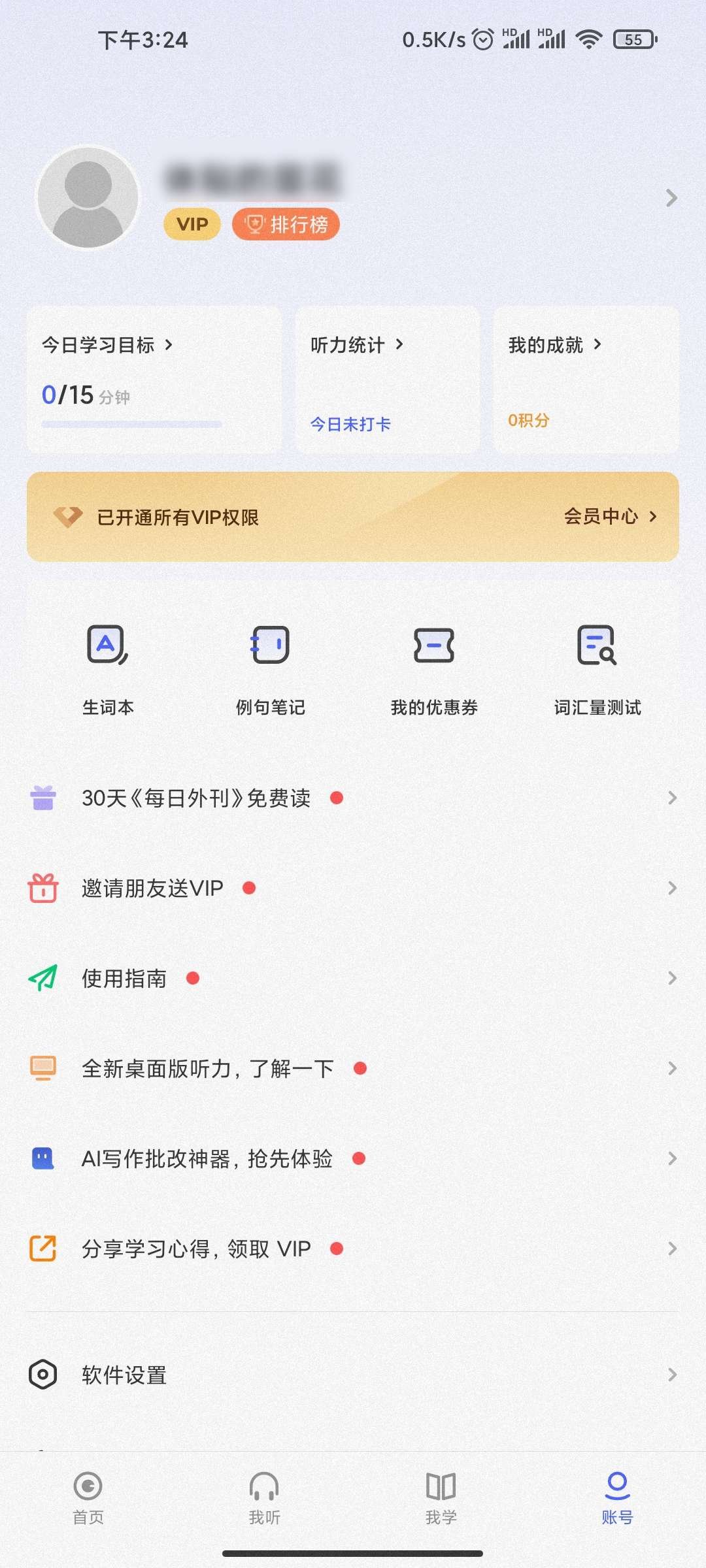Open the 使用指南 user guide

pyautogui.click(x=353, y=978)
